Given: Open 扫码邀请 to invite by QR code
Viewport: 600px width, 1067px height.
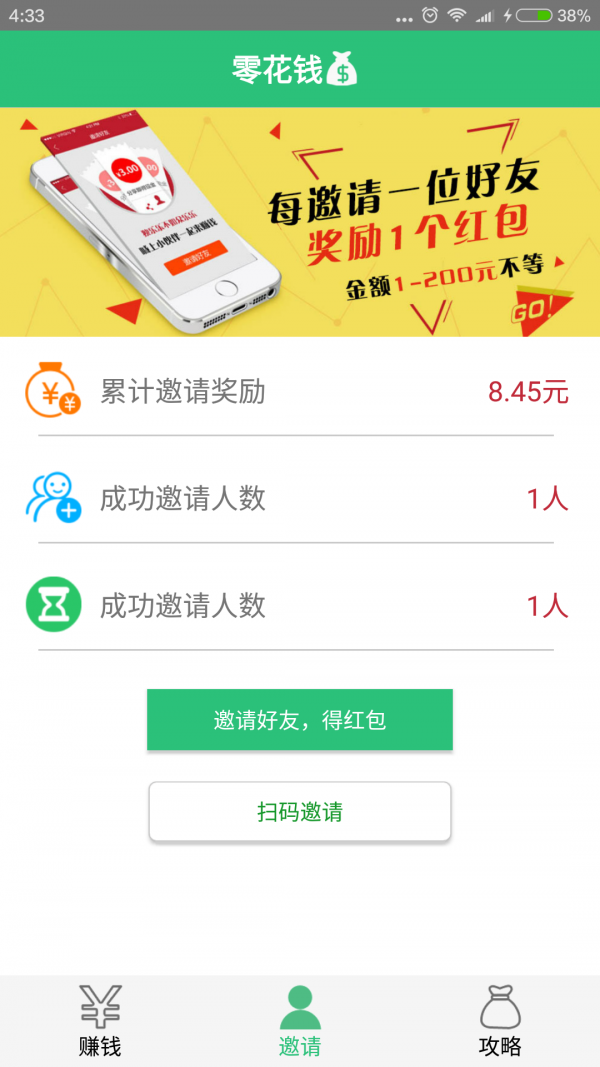Looking at the screenshot, I should (x=300, y=811).
